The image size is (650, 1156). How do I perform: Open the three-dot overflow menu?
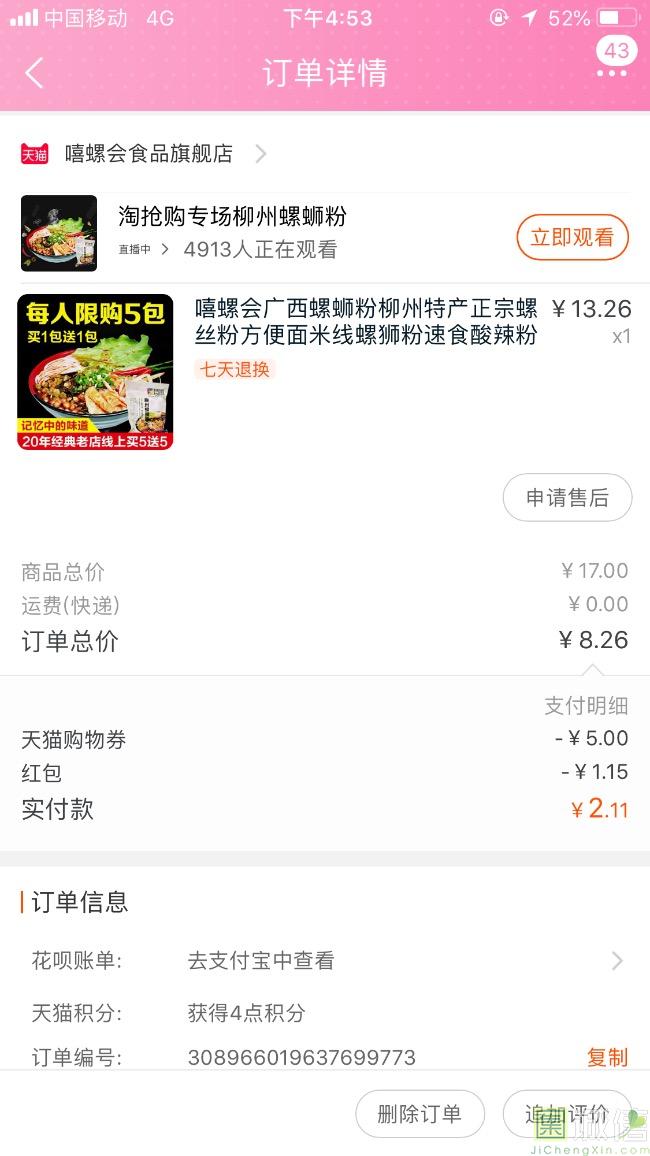click(x=611, y=73)
